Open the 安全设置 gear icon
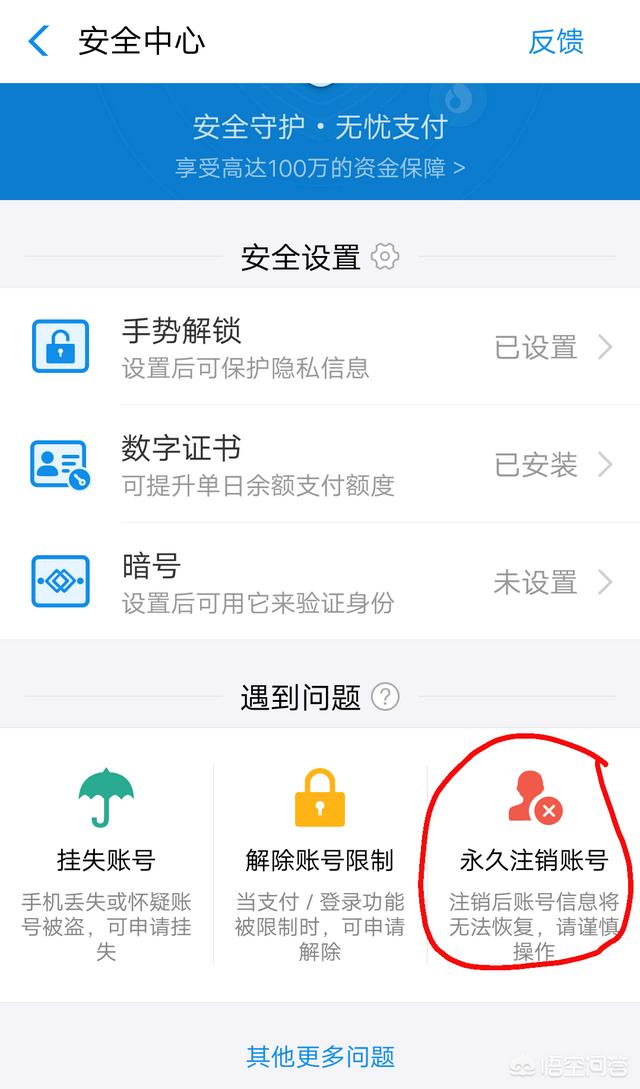 click(x=384, y=257)
